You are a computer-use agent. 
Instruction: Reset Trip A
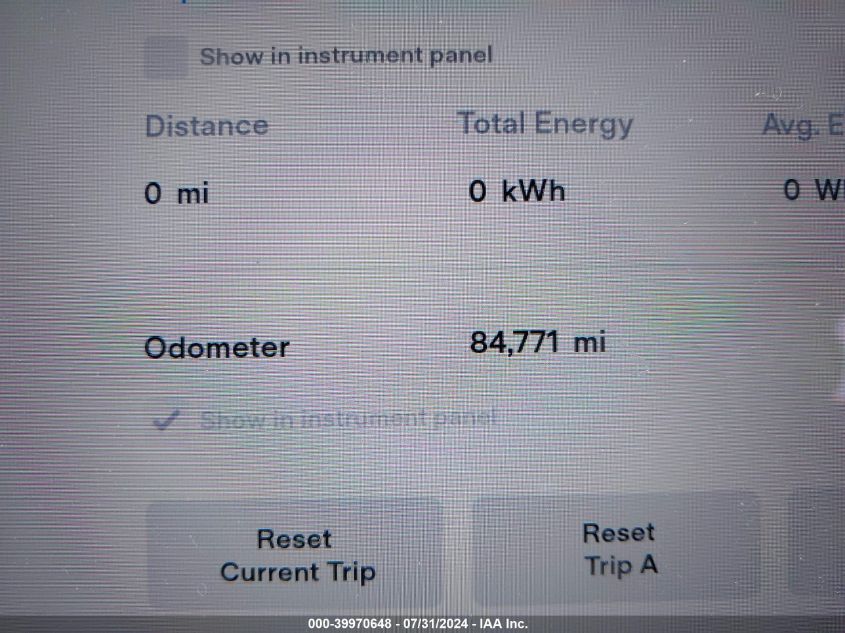617,549
